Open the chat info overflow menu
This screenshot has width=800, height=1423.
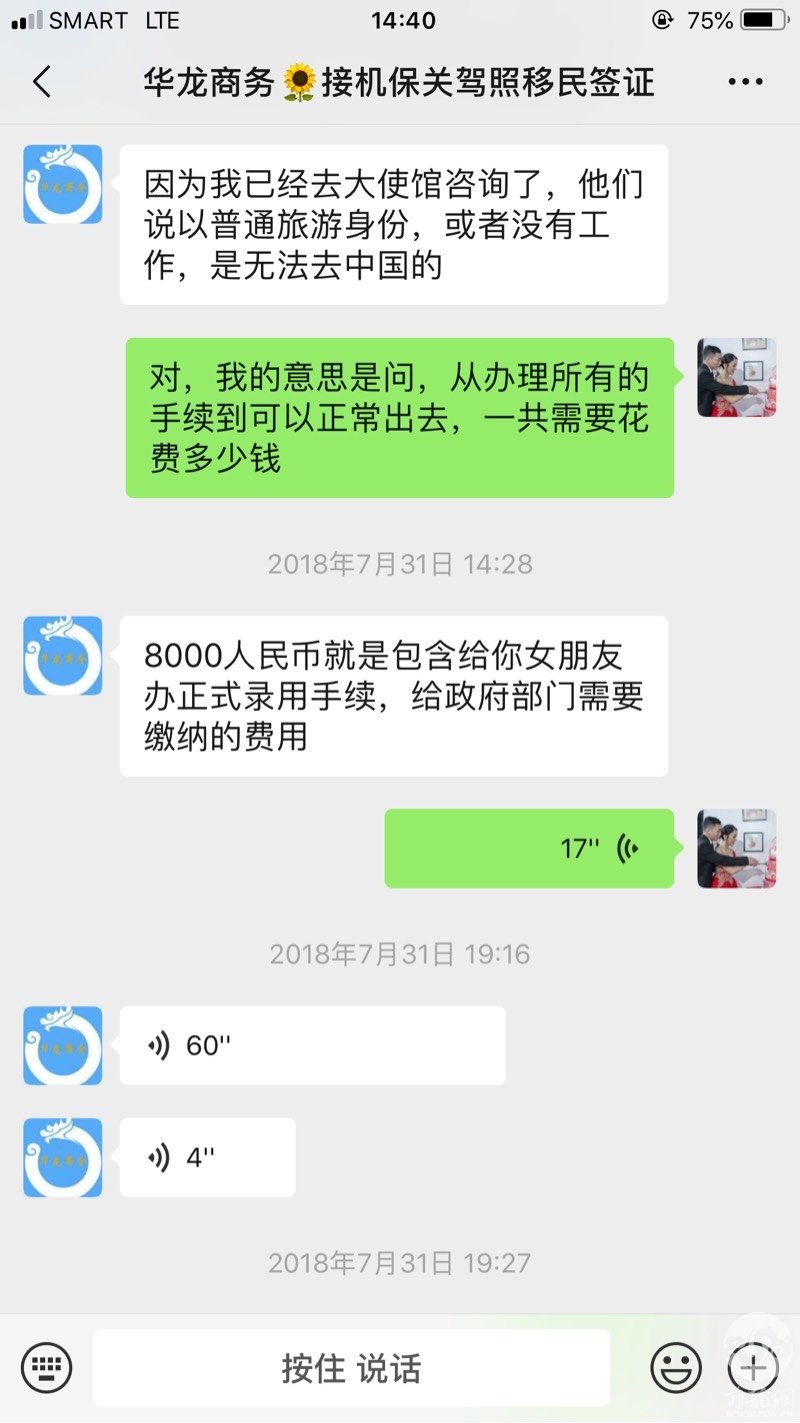tap(745, 82)
